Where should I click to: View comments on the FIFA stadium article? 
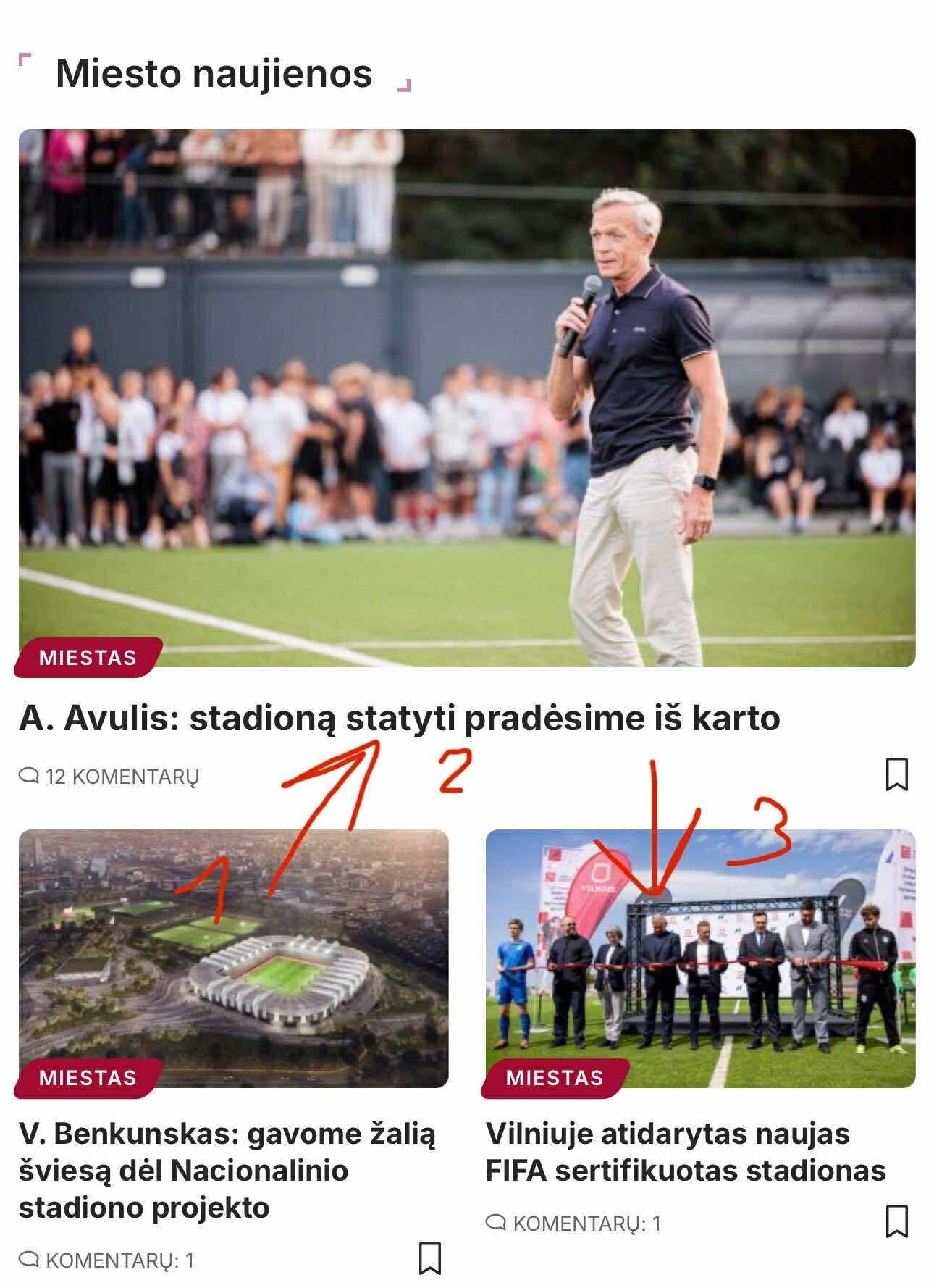[x=573, y=1224]
